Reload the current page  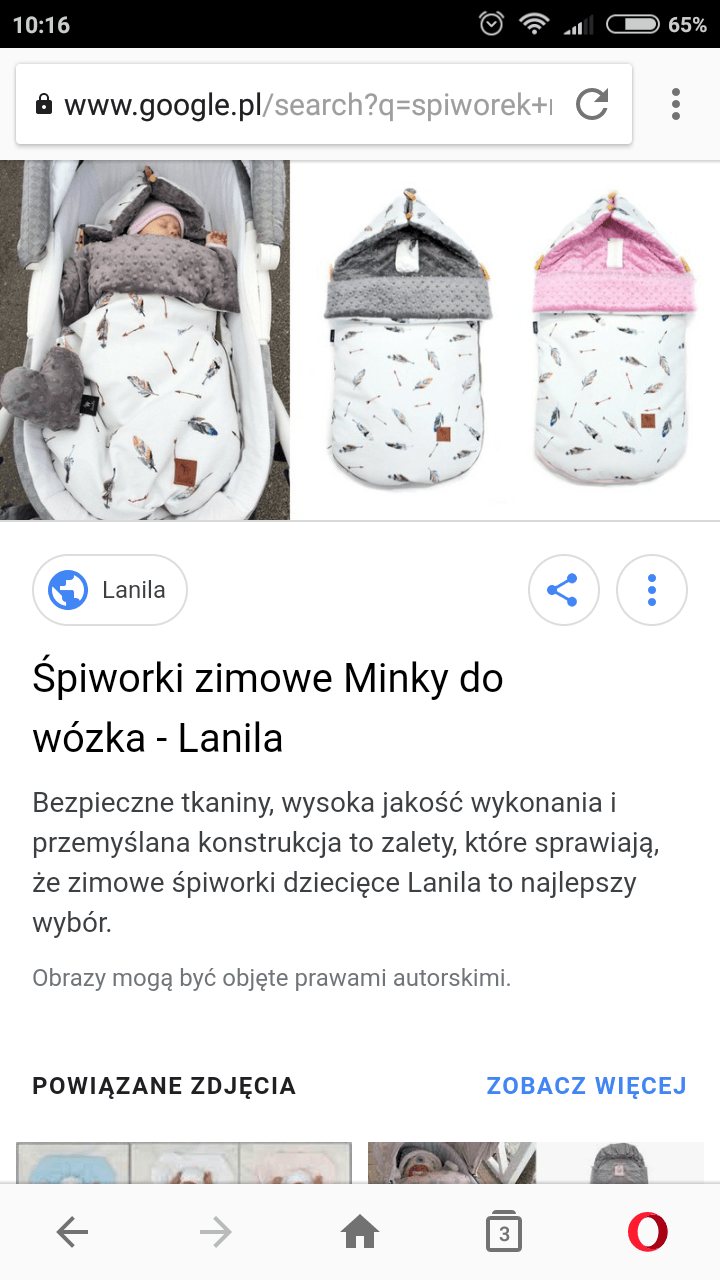pyautogui.click(x=592, y=104)
